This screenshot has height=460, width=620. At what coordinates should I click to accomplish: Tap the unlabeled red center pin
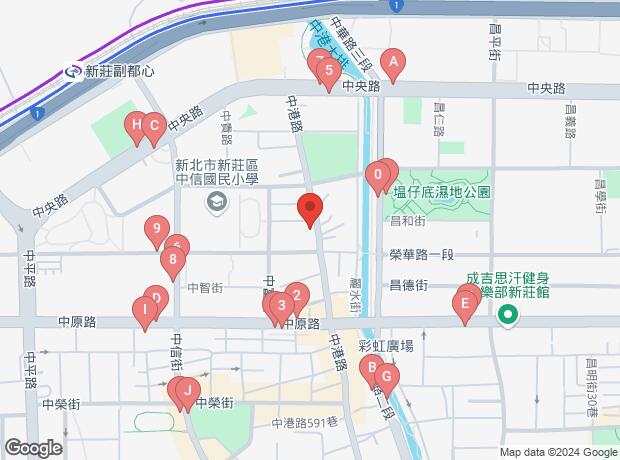click(x=310, y=210)
